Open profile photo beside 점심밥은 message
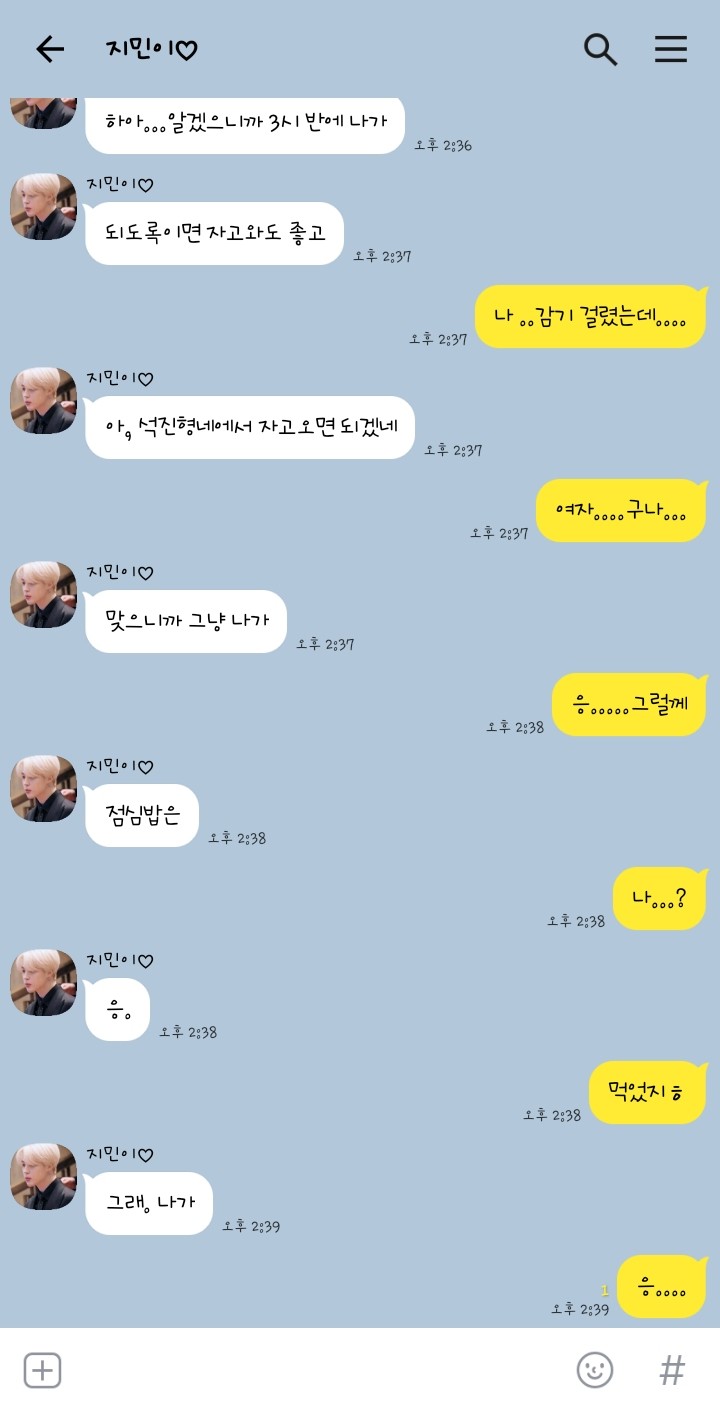720x1412 pixels. click(43, 789)
